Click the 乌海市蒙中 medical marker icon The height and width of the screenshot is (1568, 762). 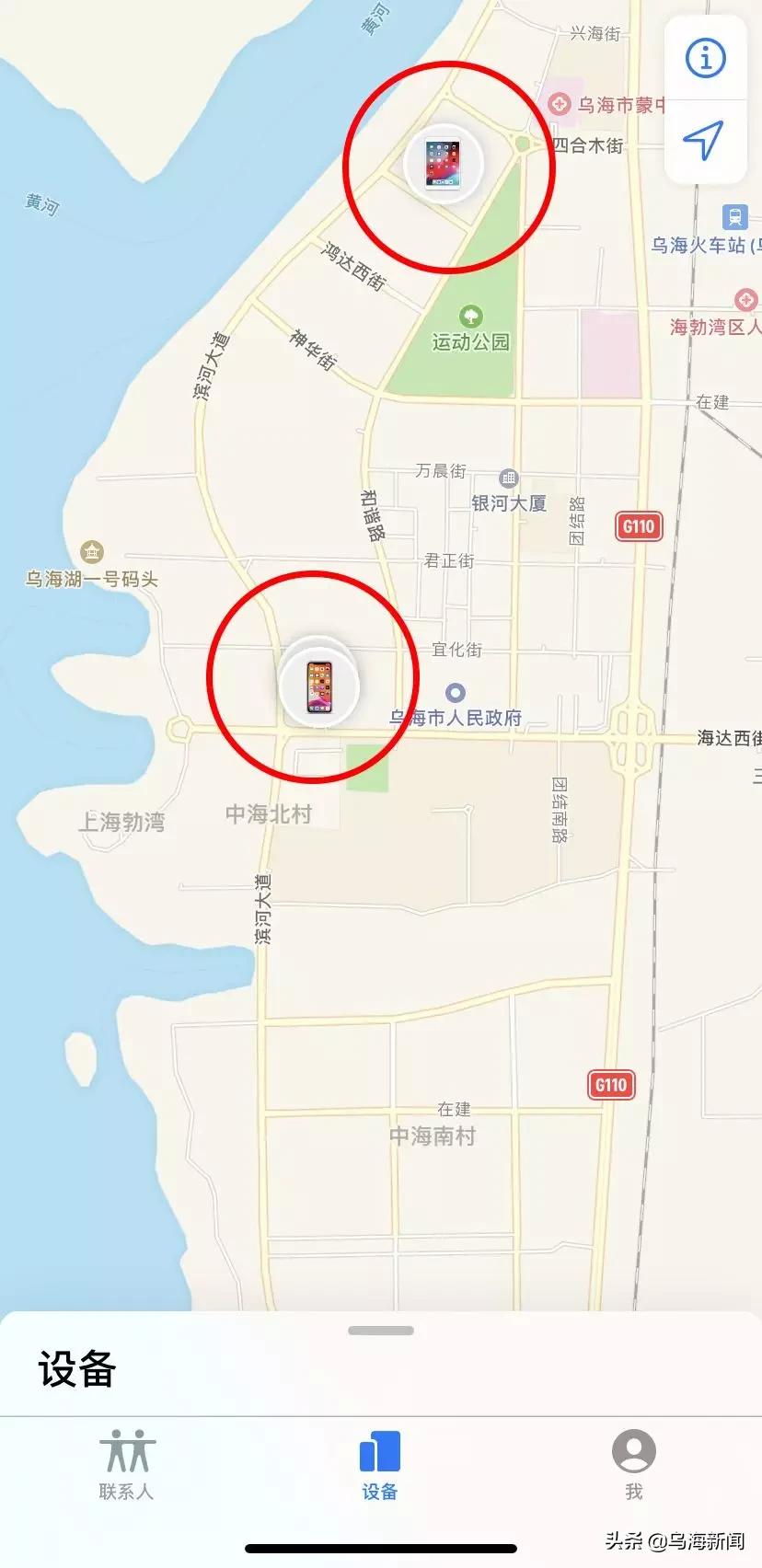tap(560, 102)
